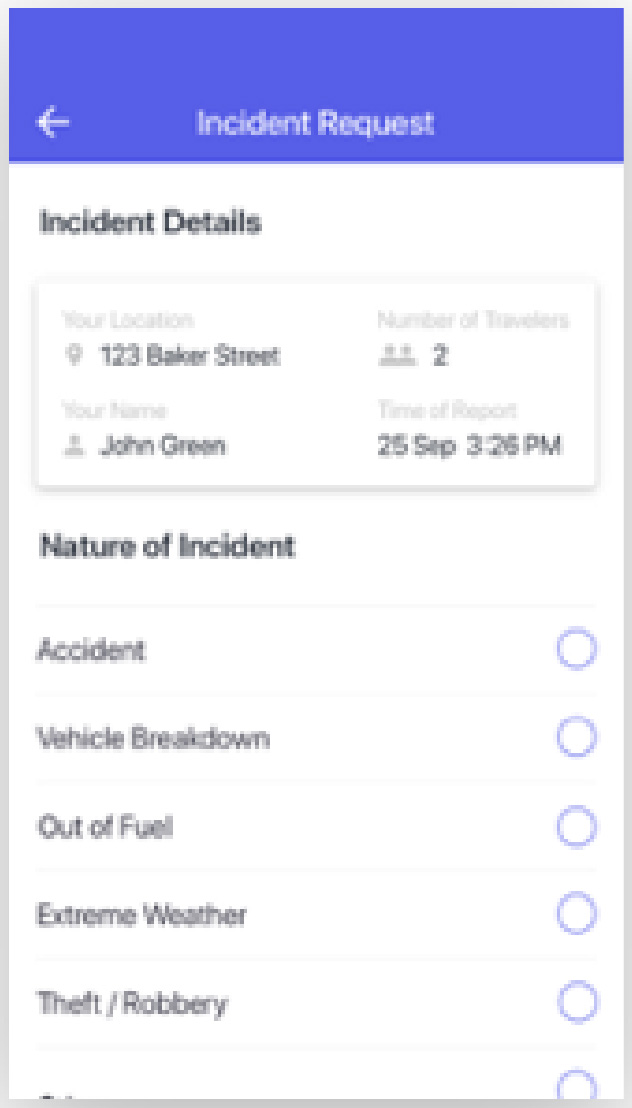632x1108 pixels.
Task: Go back using the header arrow
Action: coord(53,122)
